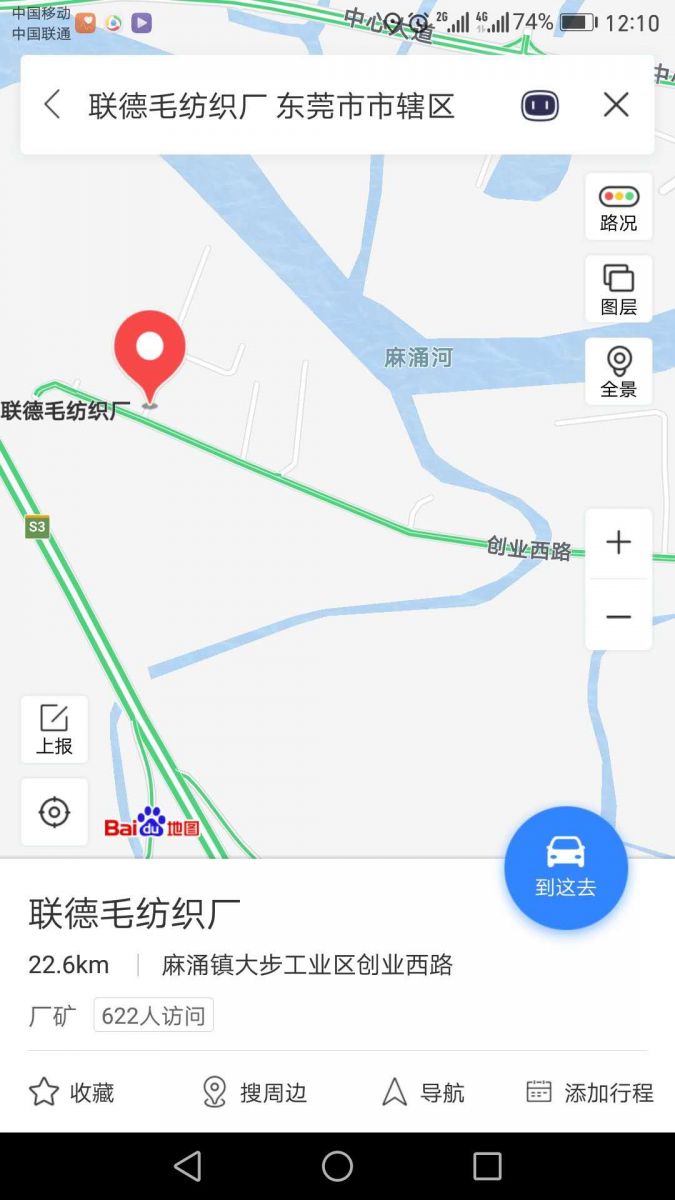Recenter map to my current location

coord(54,812)
